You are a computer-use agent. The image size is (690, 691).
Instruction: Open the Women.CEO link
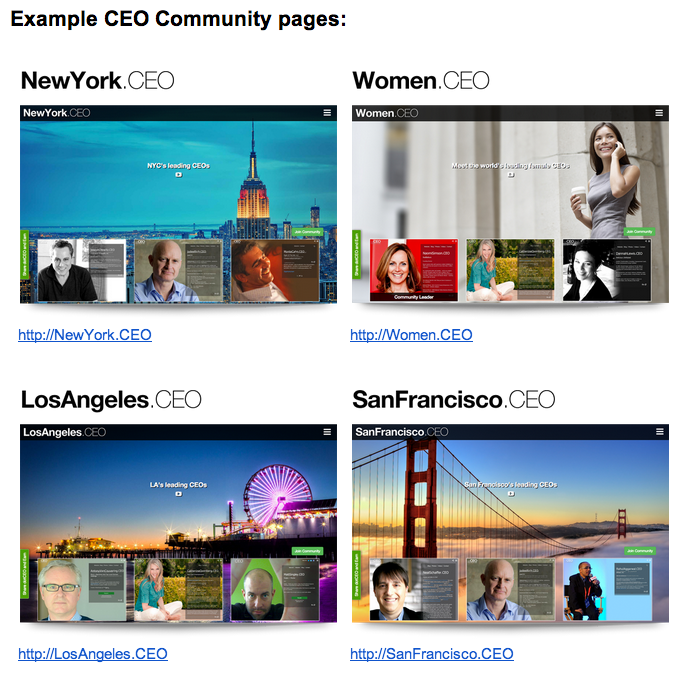click(x=411, y=335)
